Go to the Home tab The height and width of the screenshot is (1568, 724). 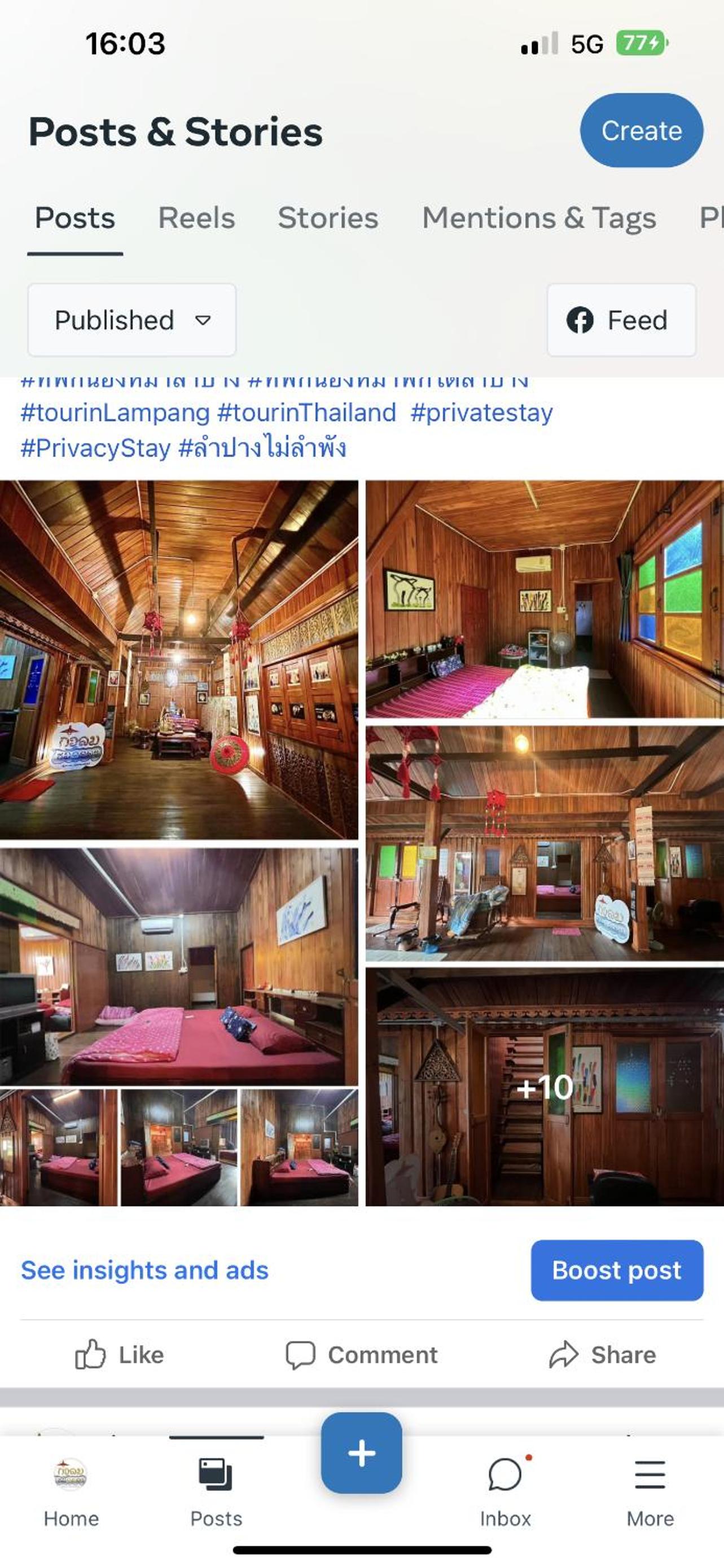pos(71,1492)
